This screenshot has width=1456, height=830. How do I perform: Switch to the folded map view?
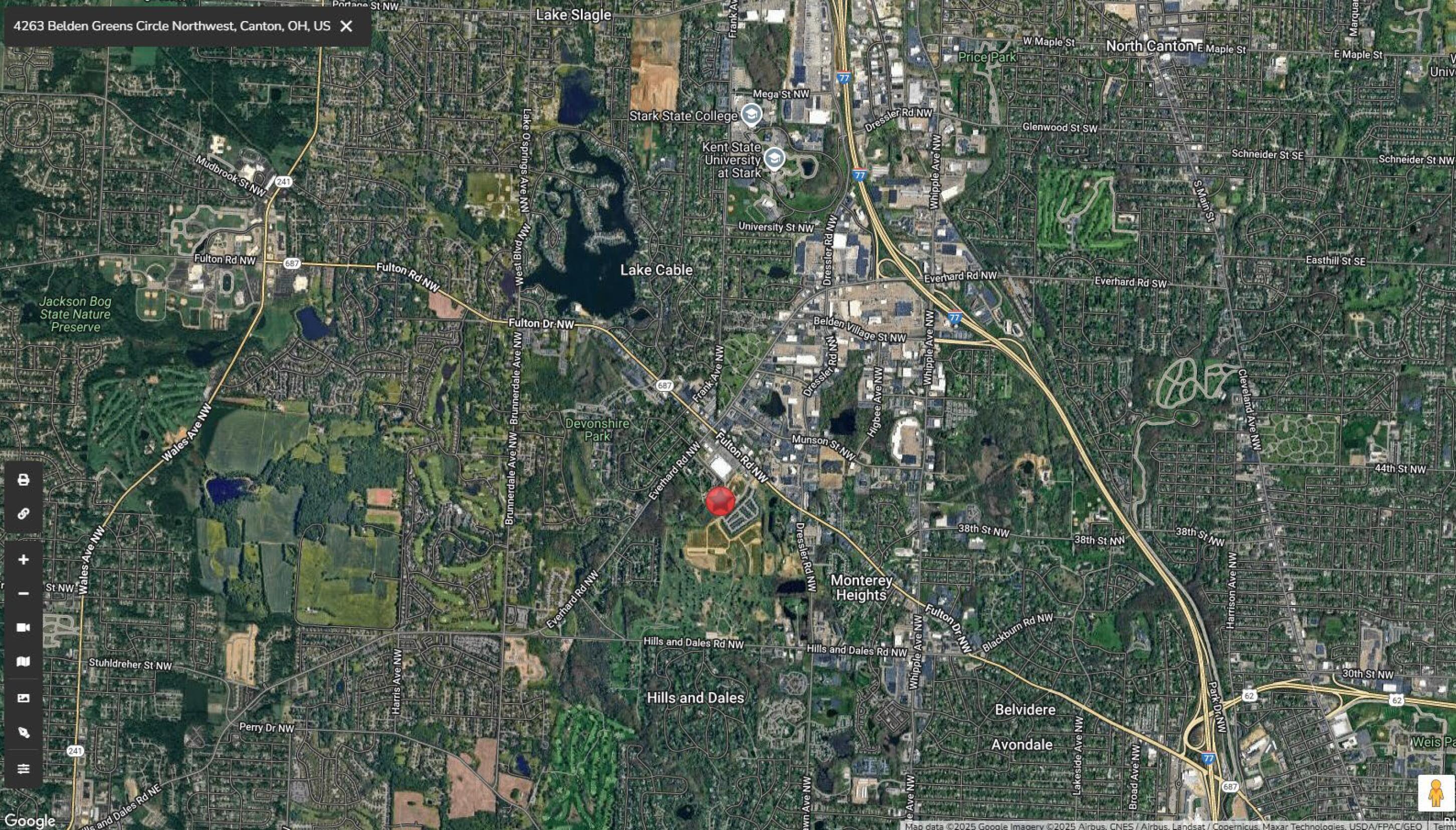(x=24, y=661)
